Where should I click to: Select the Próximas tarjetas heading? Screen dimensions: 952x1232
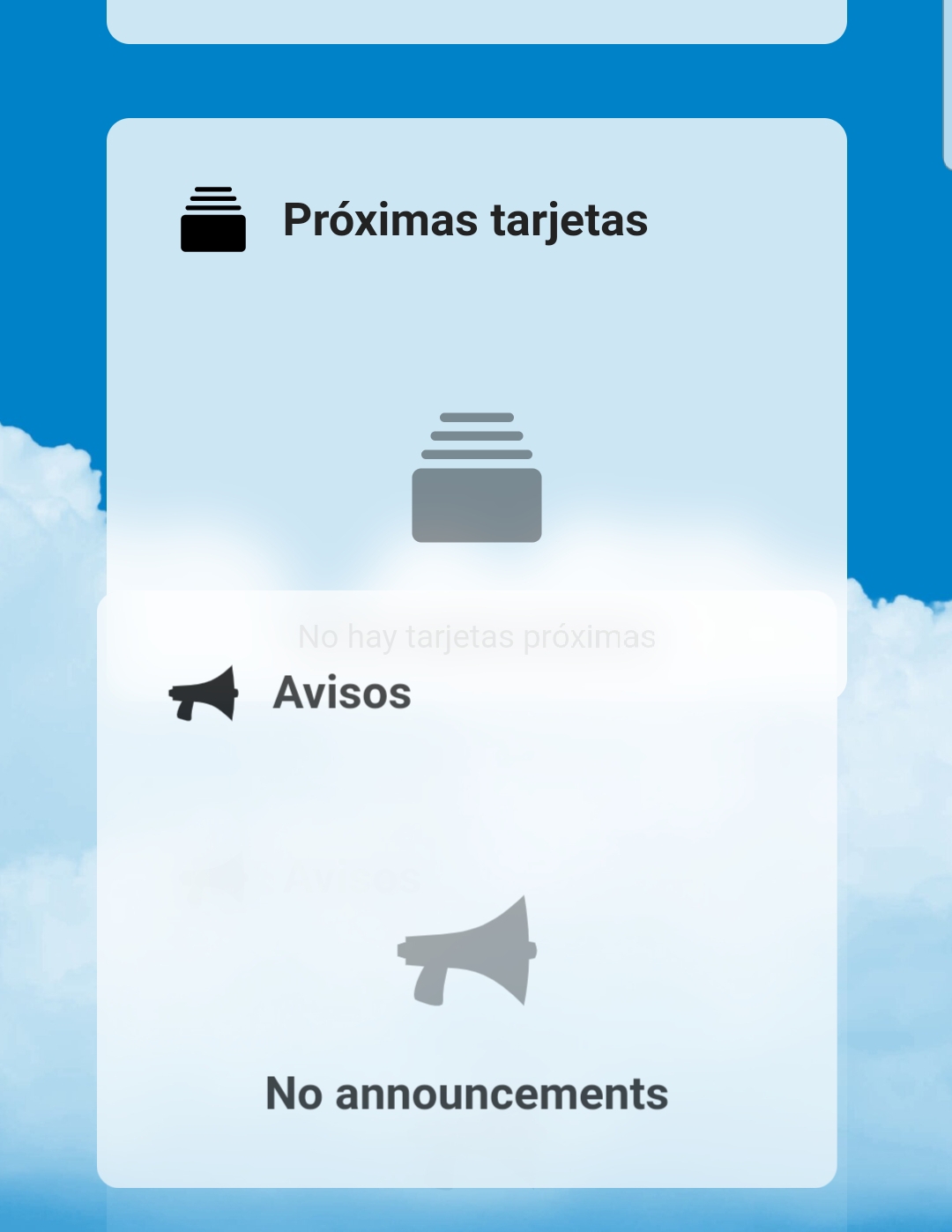[x=465, y=220]
